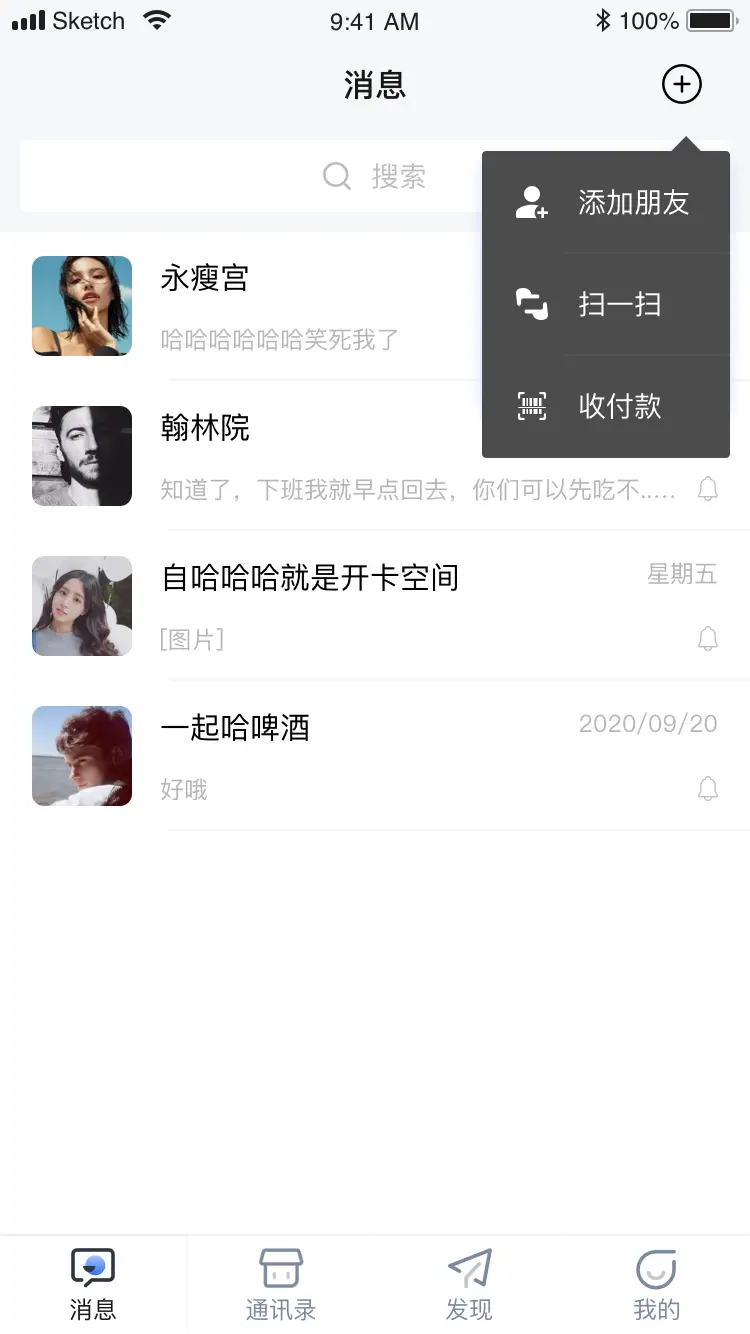Open 收付款 from the popup menu
This screenshot has height=1334, width=750.
point(606,406)
